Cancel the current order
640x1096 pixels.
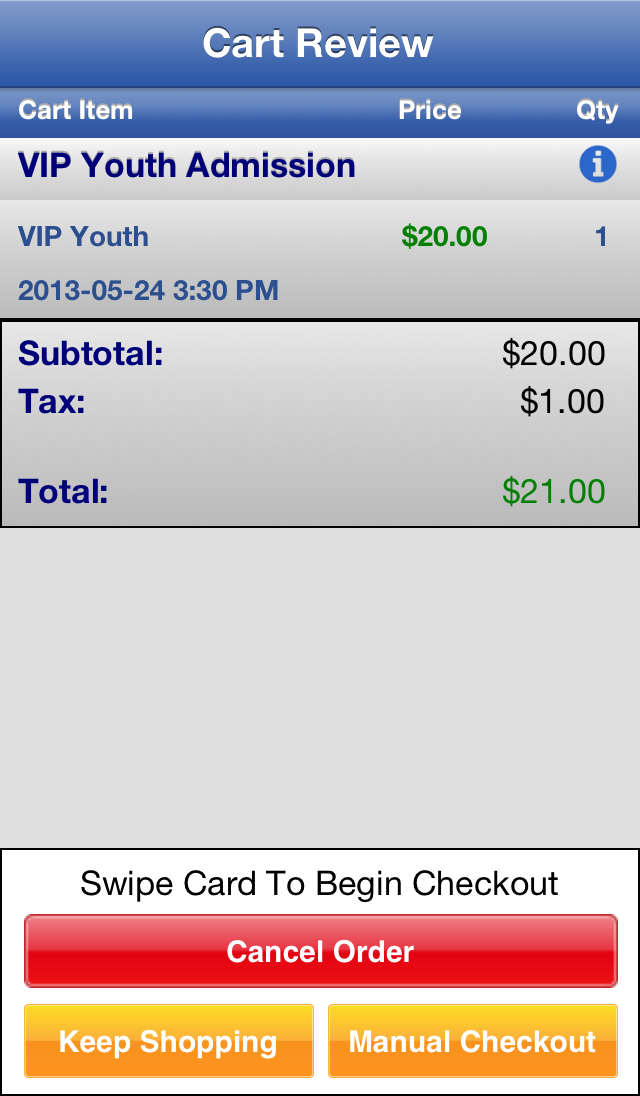pos(321,951)
